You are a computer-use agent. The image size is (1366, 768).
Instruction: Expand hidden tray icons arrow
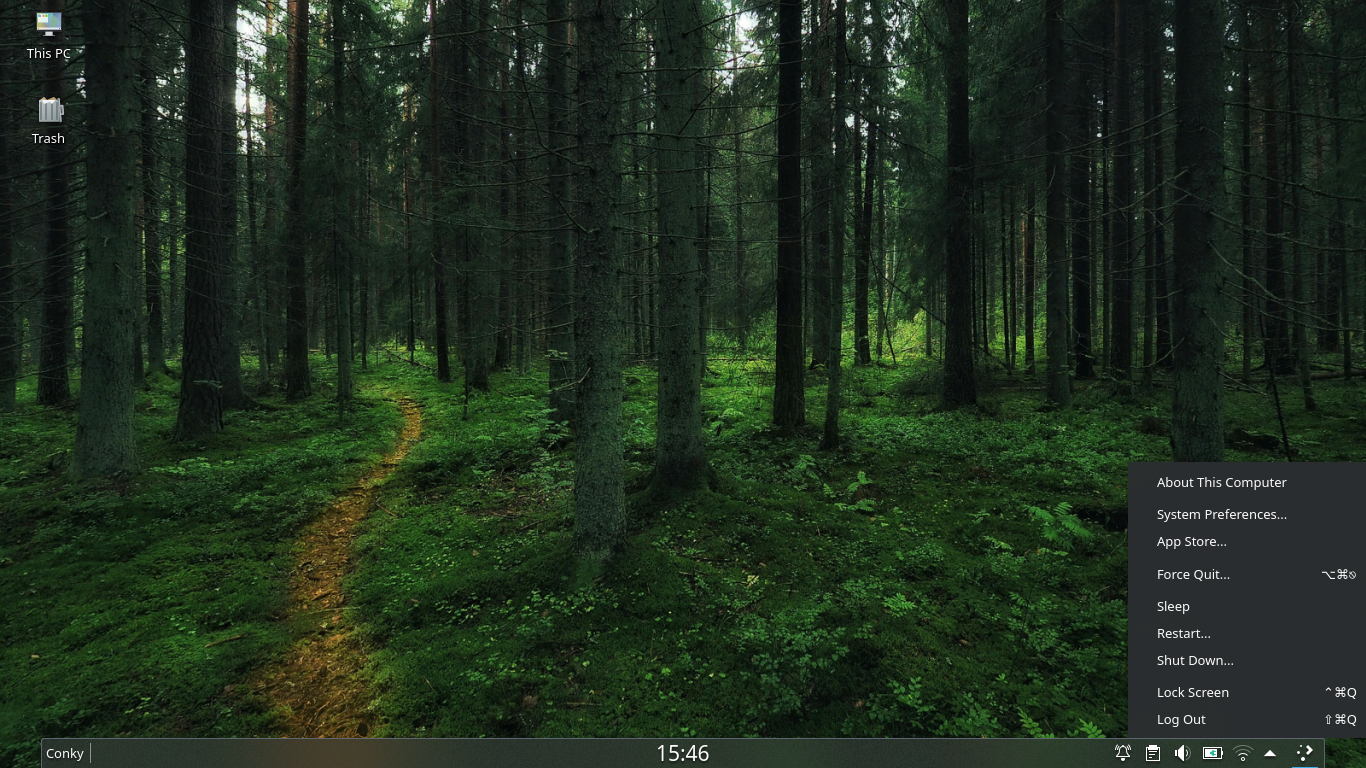(x=1270, y=753)
